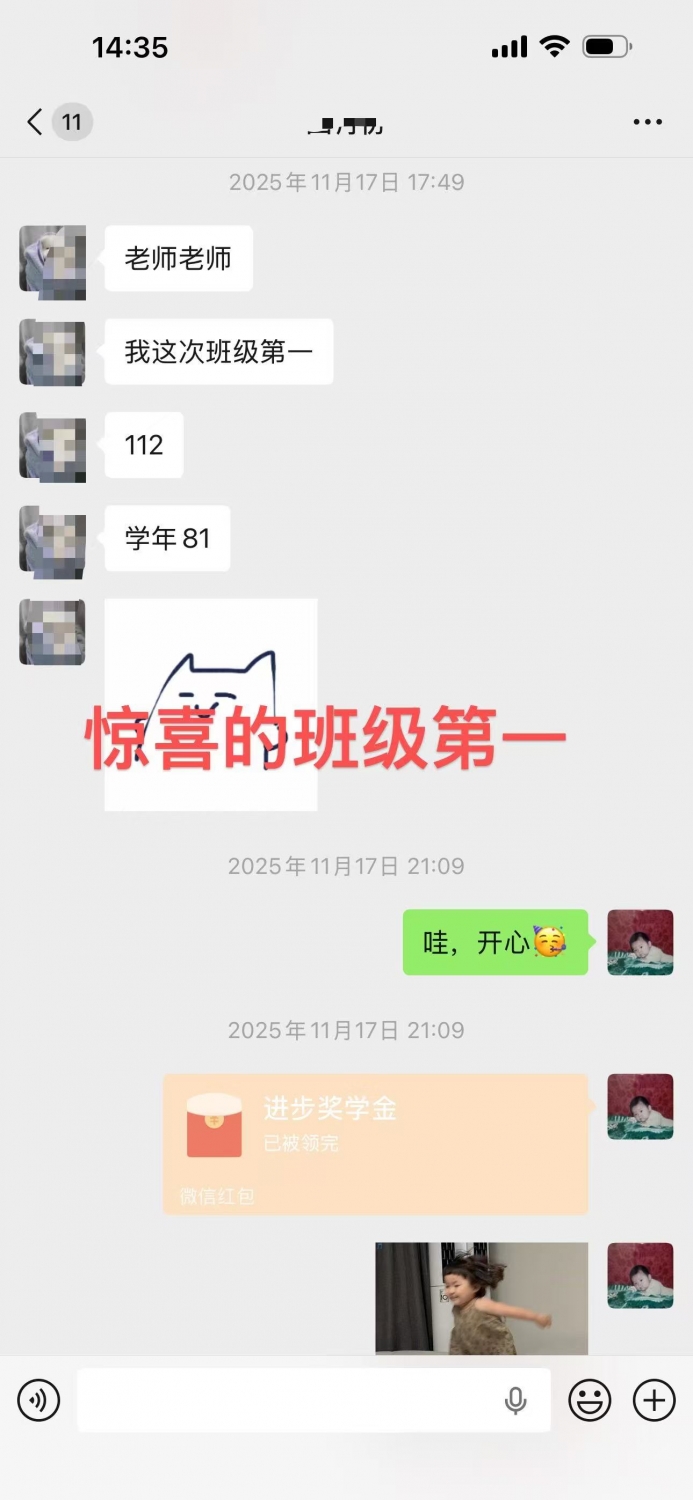Open the plus attachments panel
The width and height of the screenshot is (693, 1500).
(x=654, y=1400)
